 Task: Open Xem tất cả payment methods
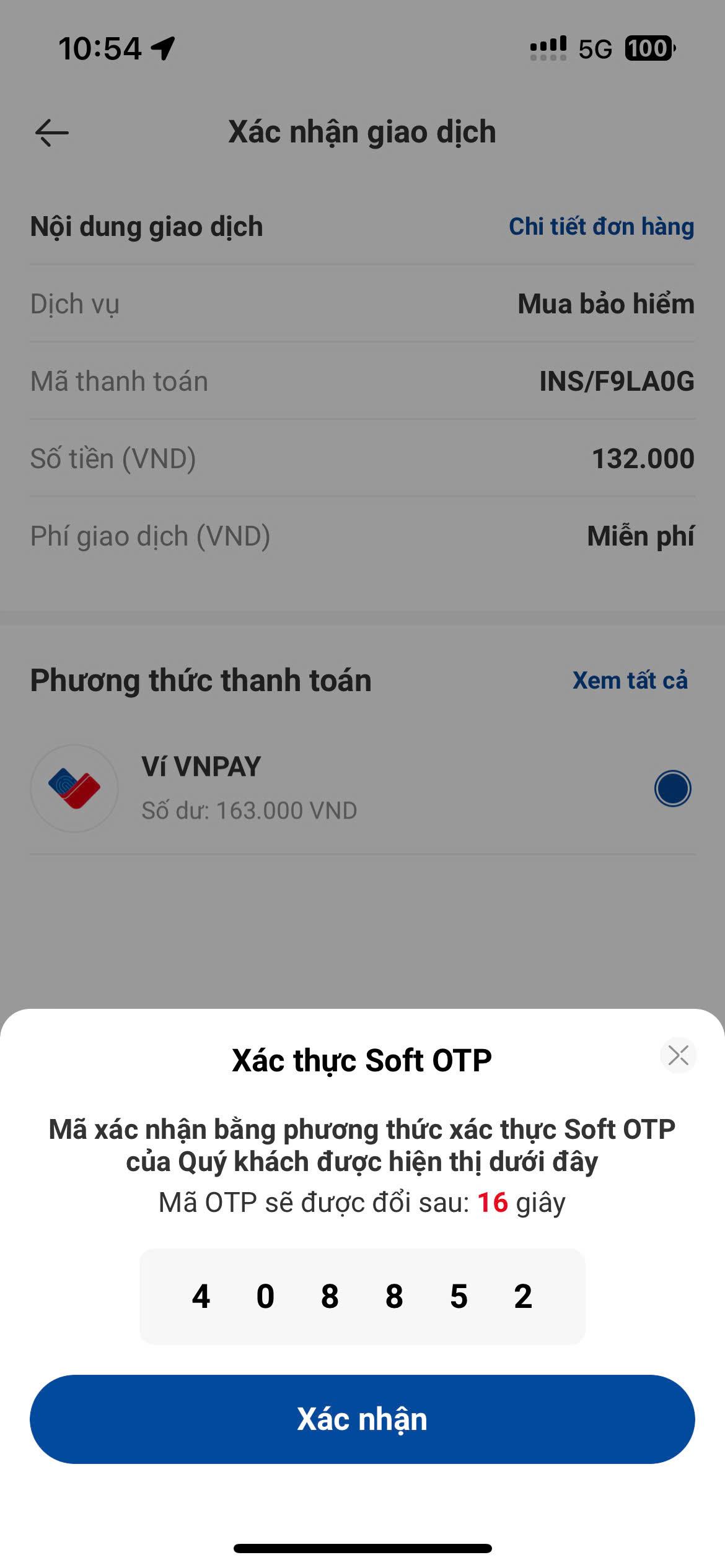[x=630, y=681]
